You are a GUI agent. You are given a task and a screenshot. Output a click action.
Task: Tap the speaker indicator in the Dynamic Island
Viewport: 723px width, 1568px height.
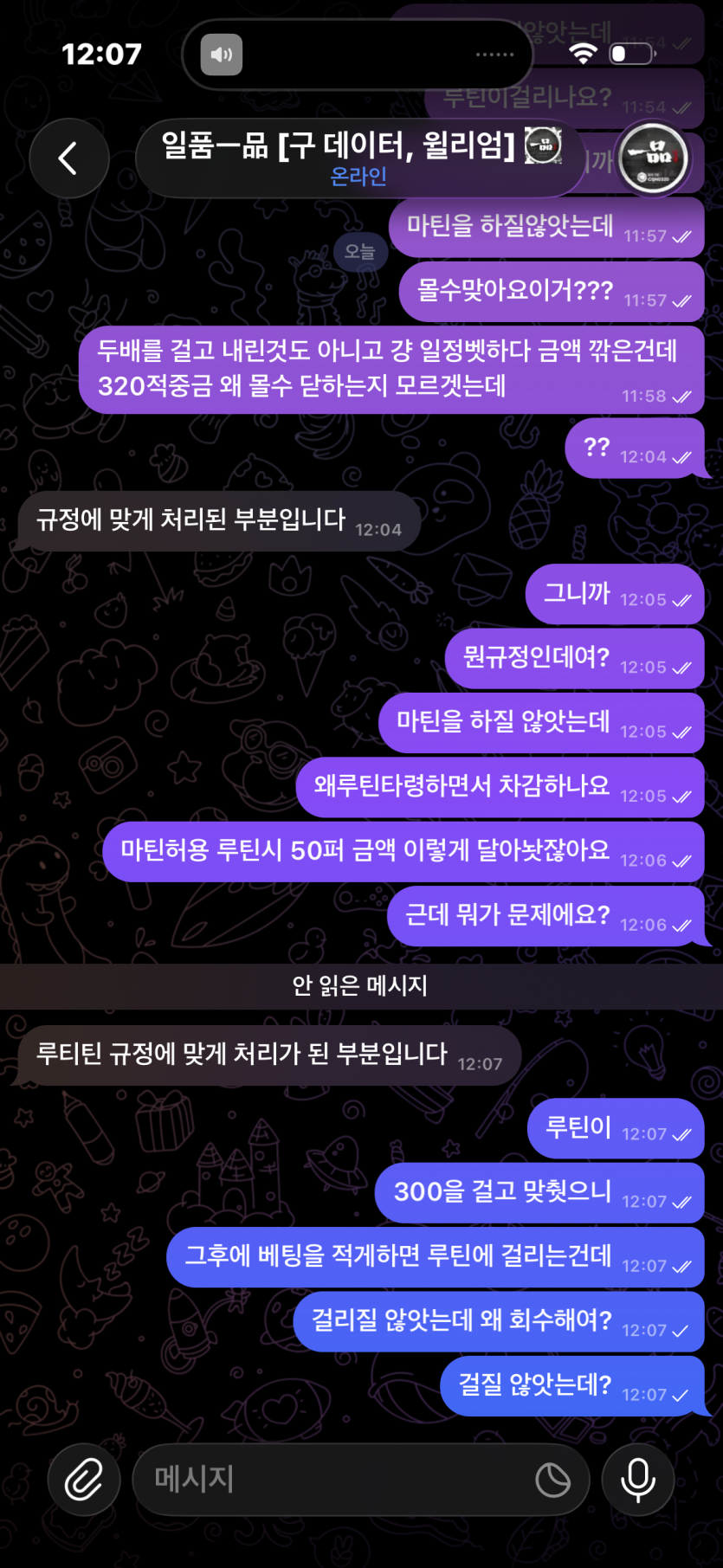coord(222,55)
